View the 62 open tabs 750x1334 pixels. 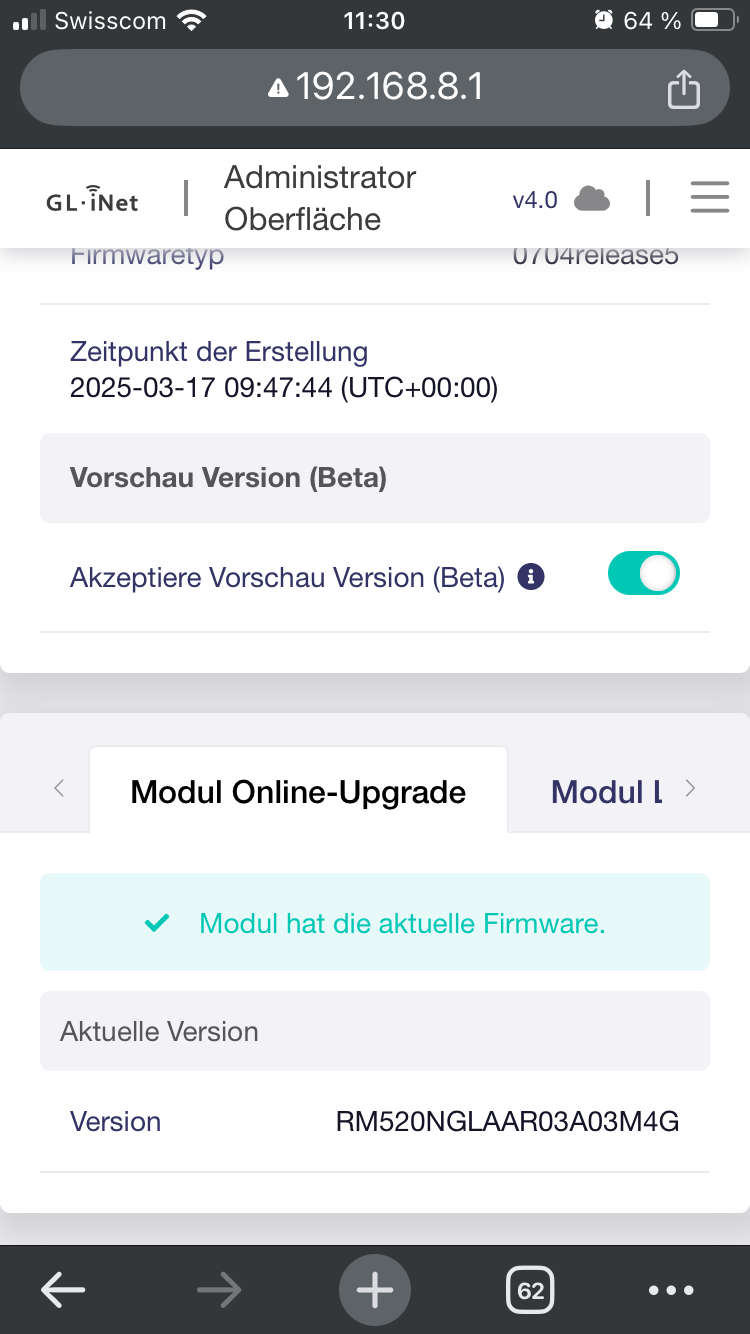[x=530, y=1290]
